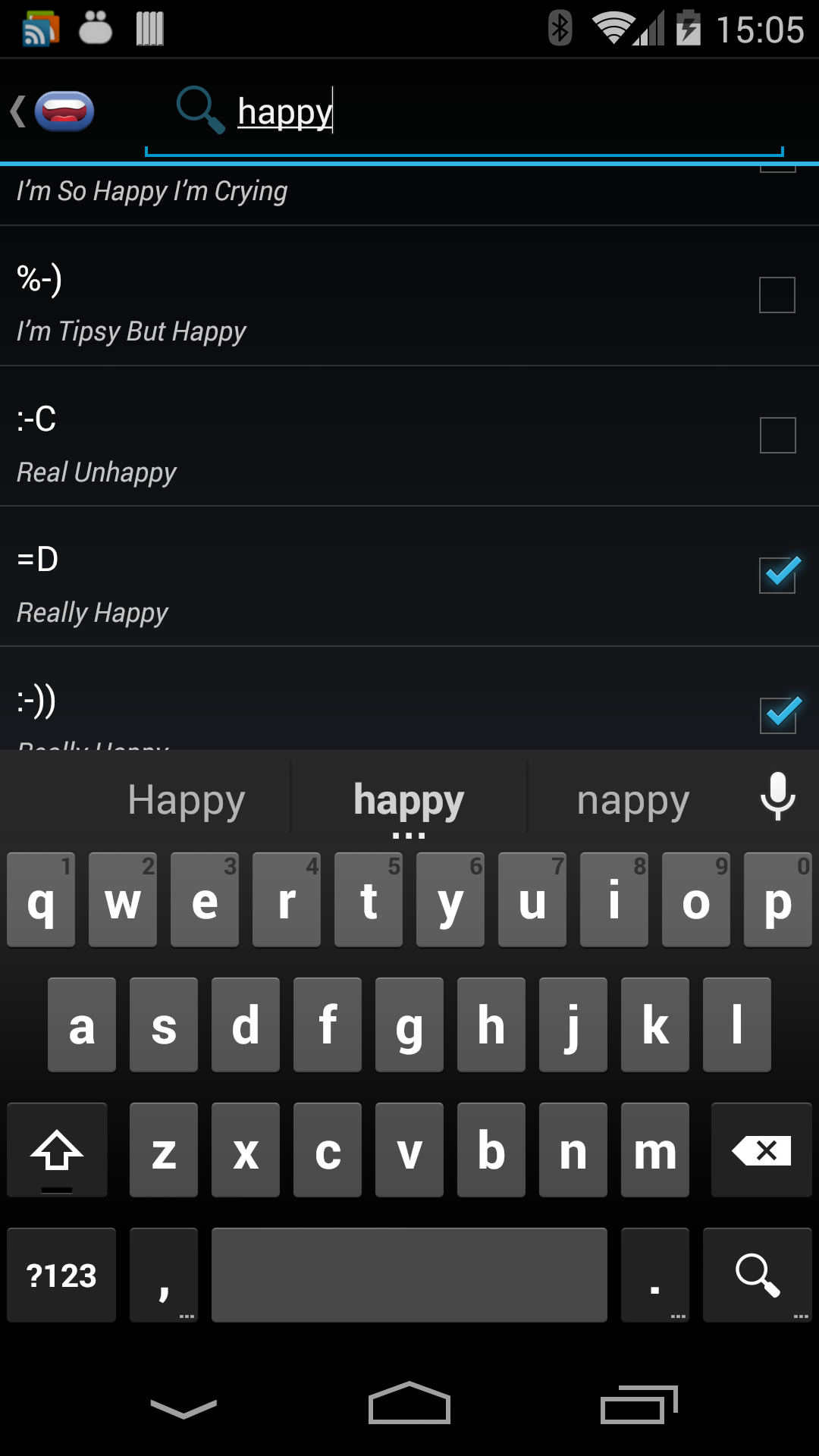Select the bold 'happy' middle suggestion
819x1456 pixels.
point(409,799)
